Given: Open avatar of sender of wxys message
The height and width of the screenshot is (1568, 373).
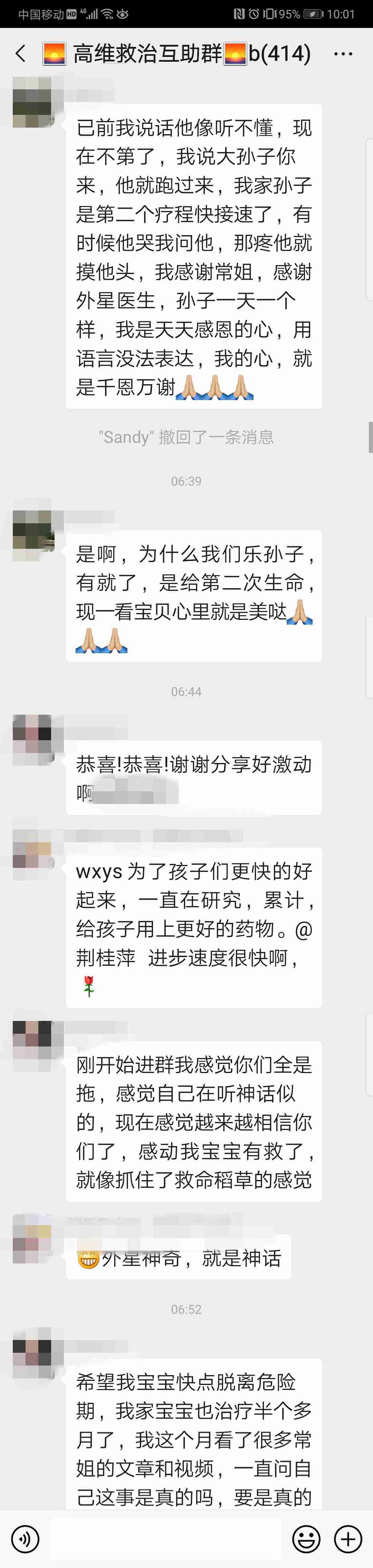Looking at the screenshot, I should pos(33,849).
